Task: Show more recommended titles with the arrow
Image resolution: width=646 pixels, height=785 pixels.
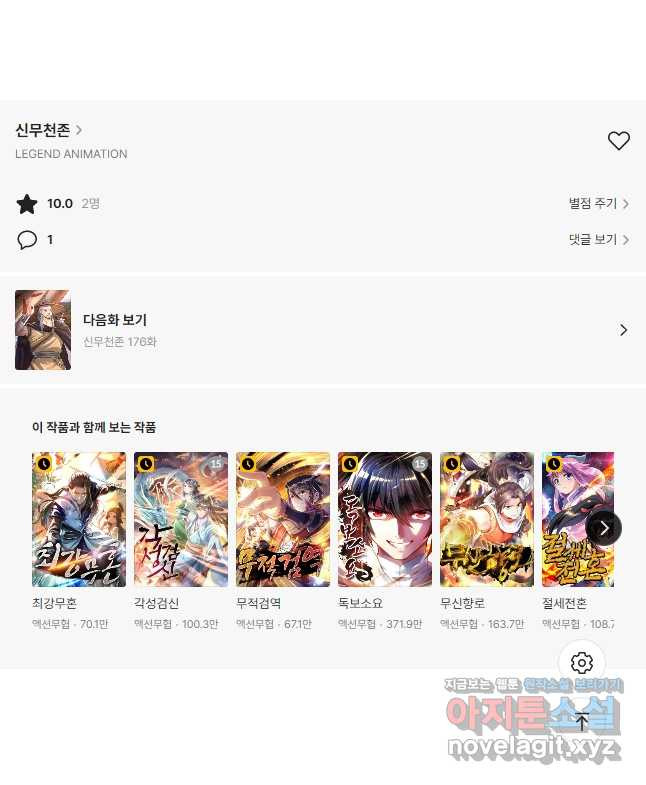Action: [x=604, y=527]
